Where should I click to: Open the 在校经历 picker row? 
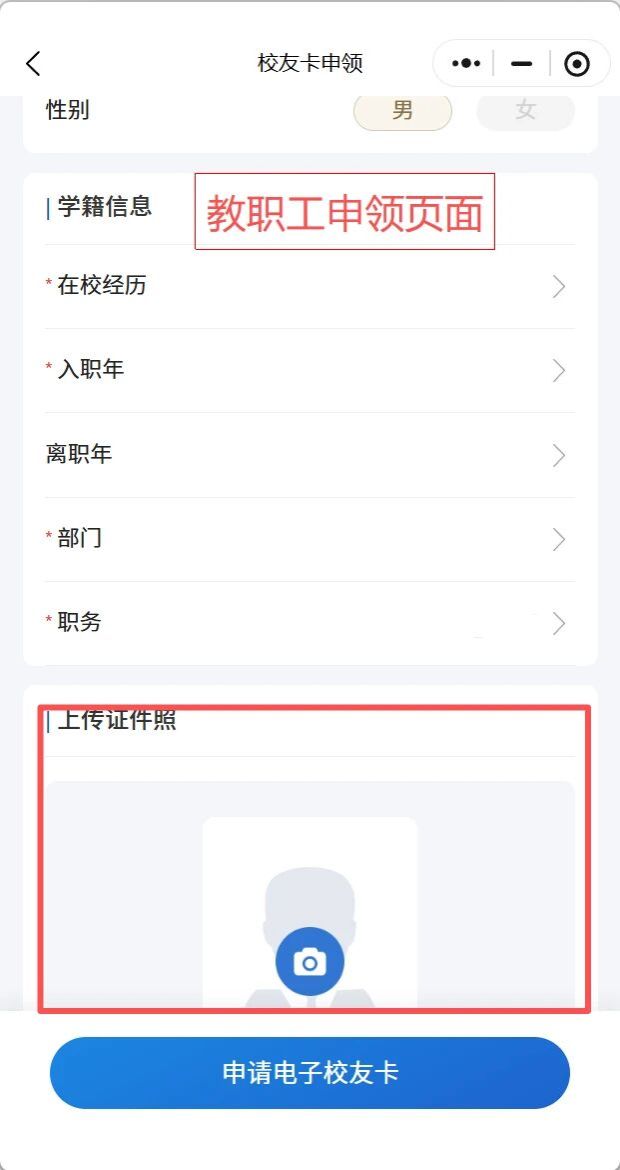[x=310, y=287]
